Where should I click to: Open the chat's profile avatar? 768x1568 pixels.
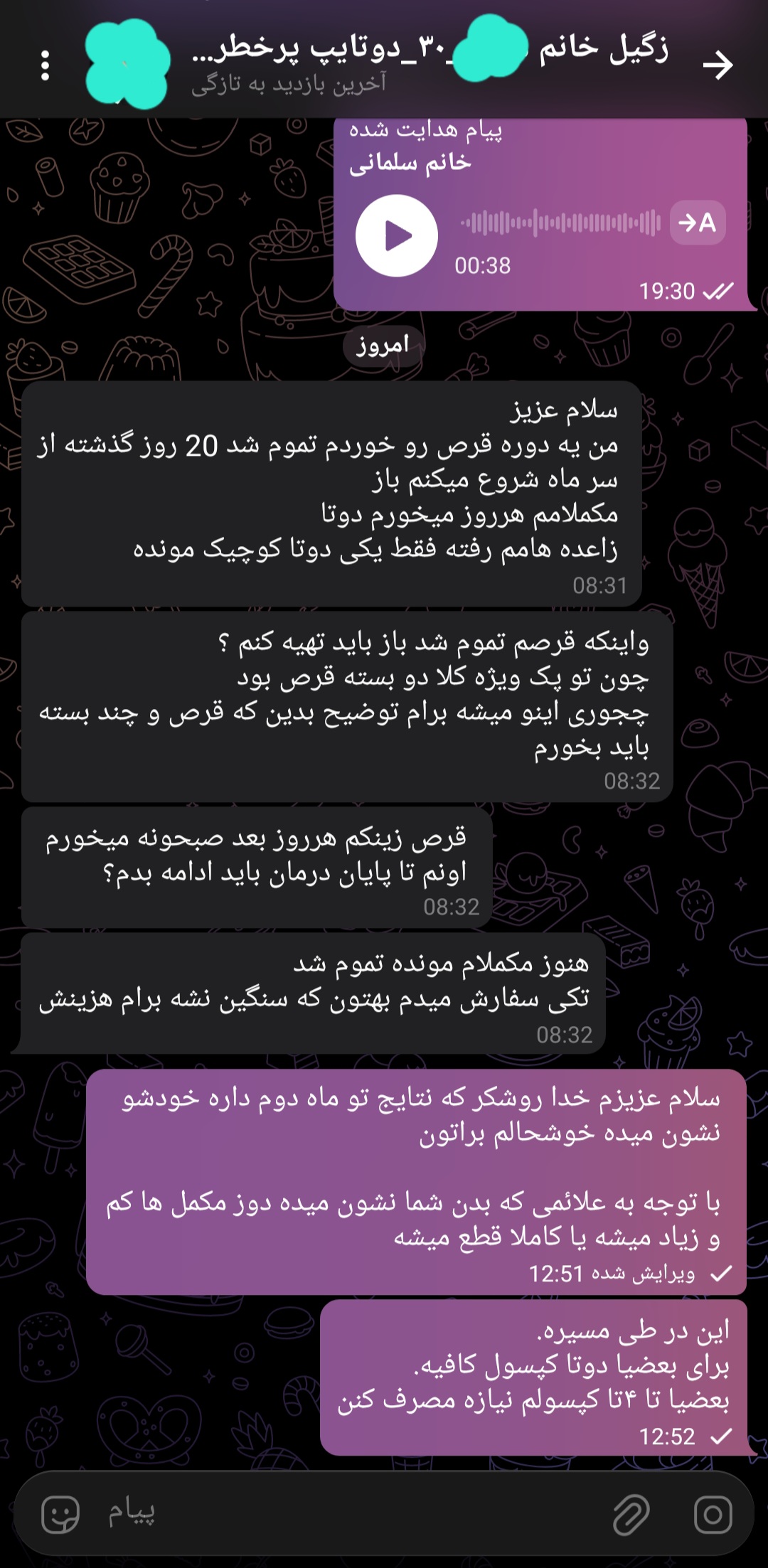point(128,64)
